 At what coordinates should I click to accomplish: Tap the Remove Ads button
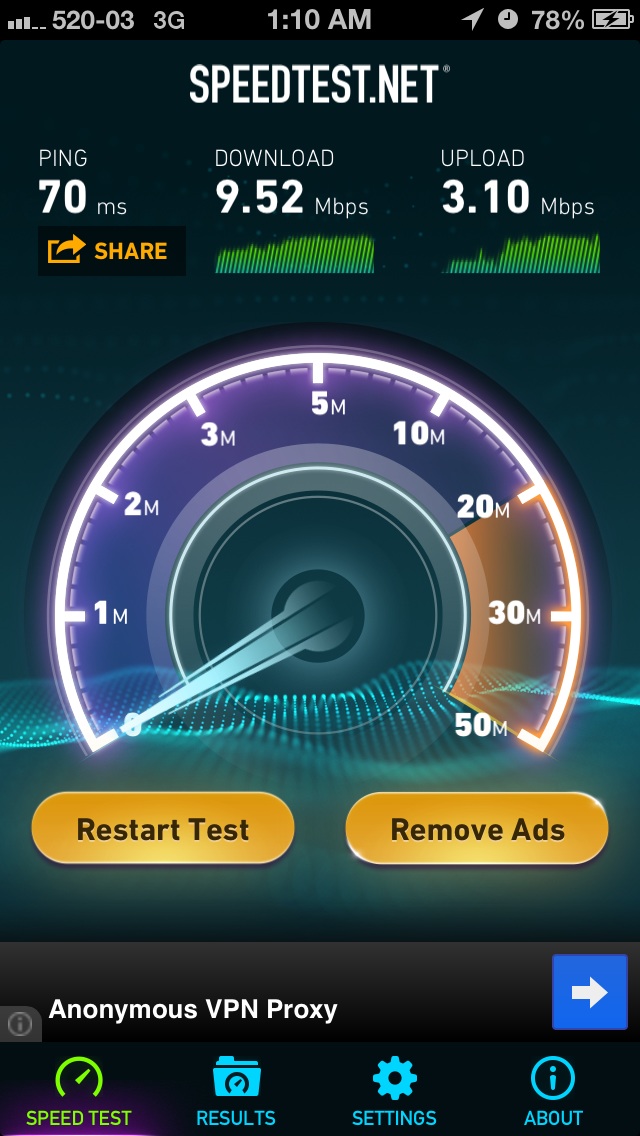(x=477, y=829)
